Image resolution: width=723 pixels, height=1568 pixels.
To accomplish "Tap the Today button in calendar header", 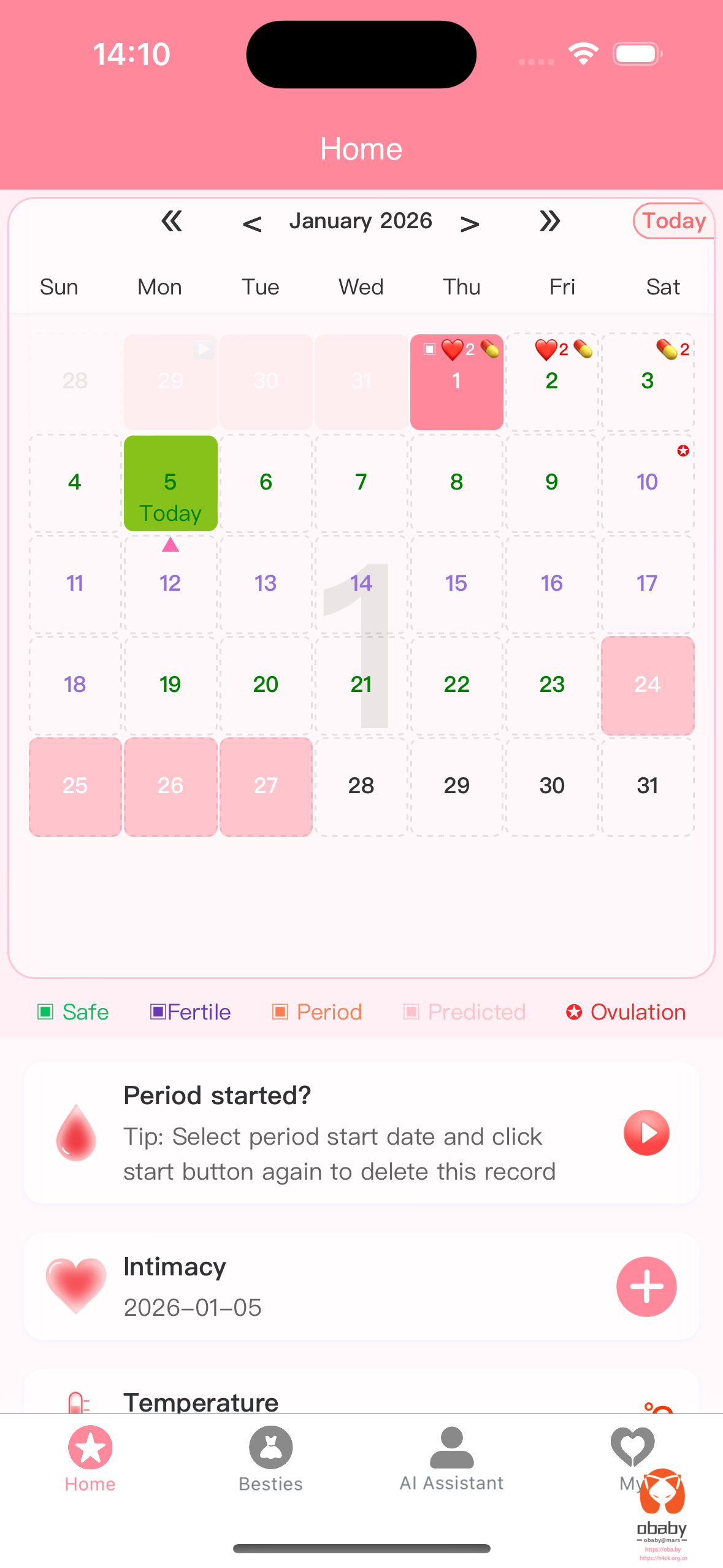I will coord(673,221).
